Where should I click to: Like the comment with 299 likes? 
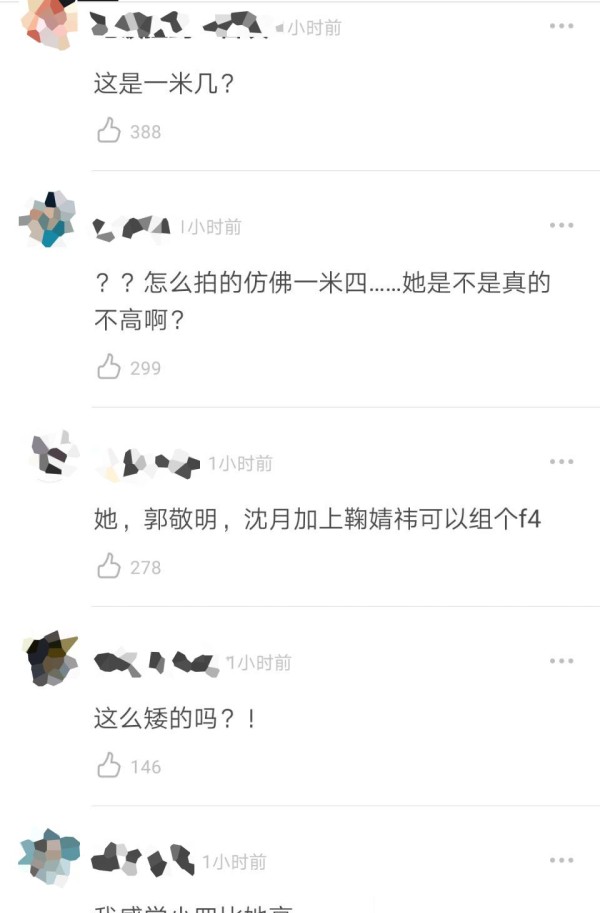(109, 367)
